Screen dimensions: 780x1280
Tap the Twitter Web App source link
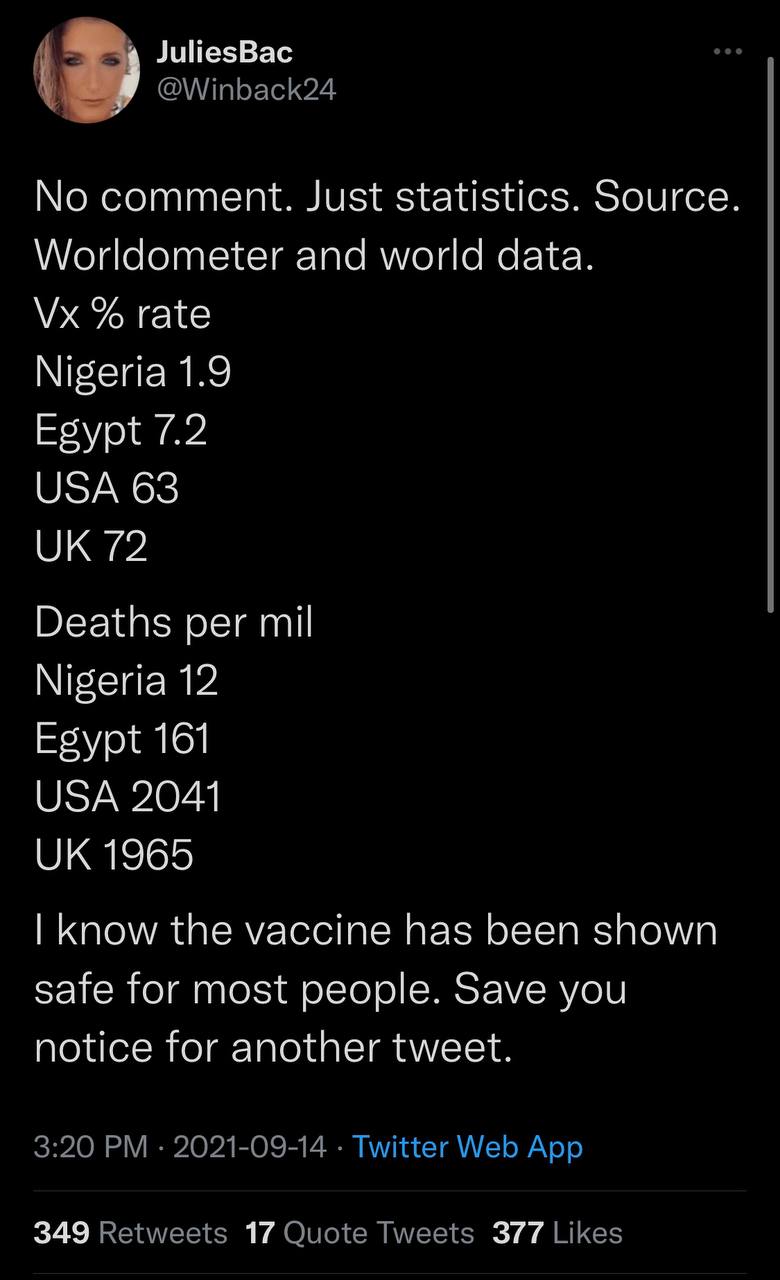point(468,1147)
